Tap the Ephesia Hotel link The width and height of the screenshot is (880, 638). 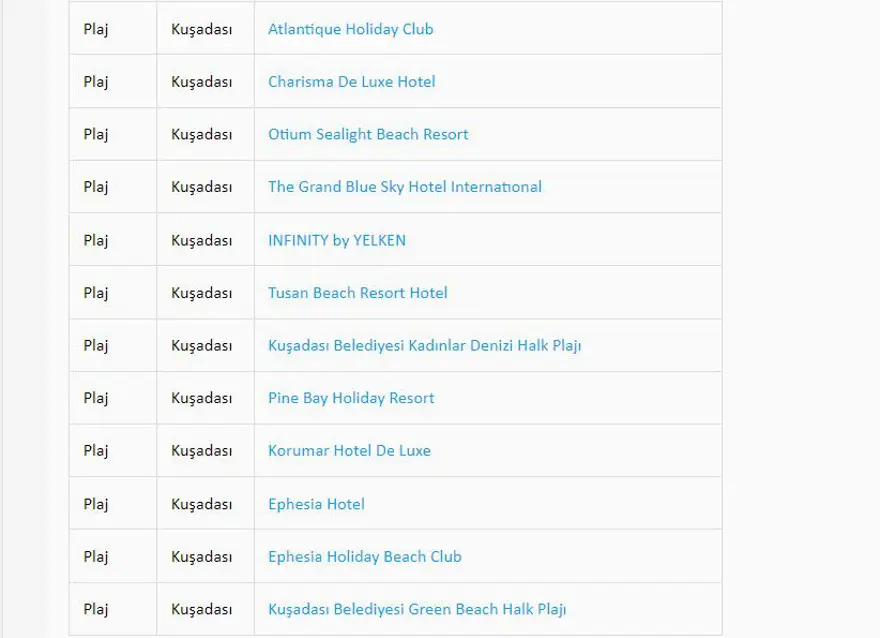click(x=316, y=504)
